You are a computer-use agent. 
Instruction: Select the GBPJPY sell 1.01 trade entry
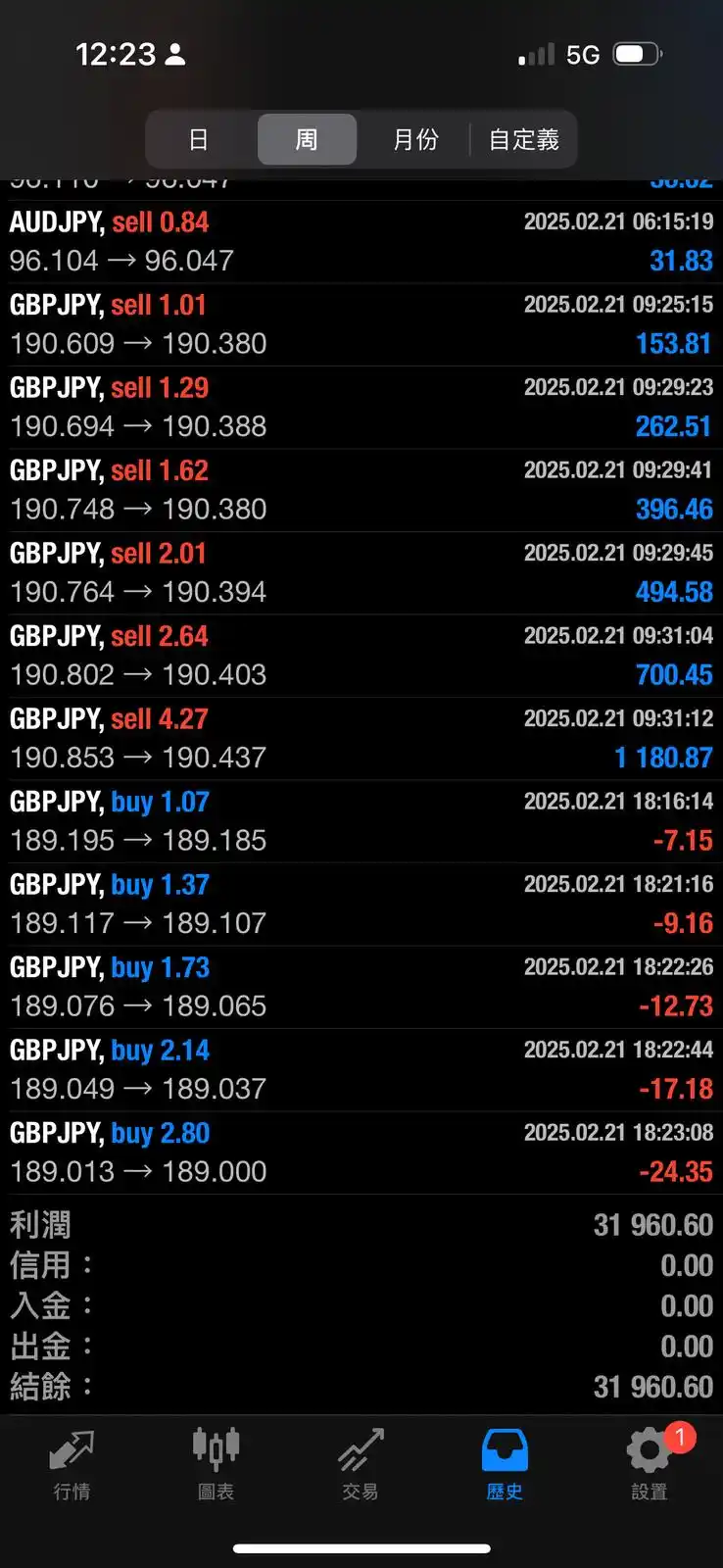coord(361,323)
